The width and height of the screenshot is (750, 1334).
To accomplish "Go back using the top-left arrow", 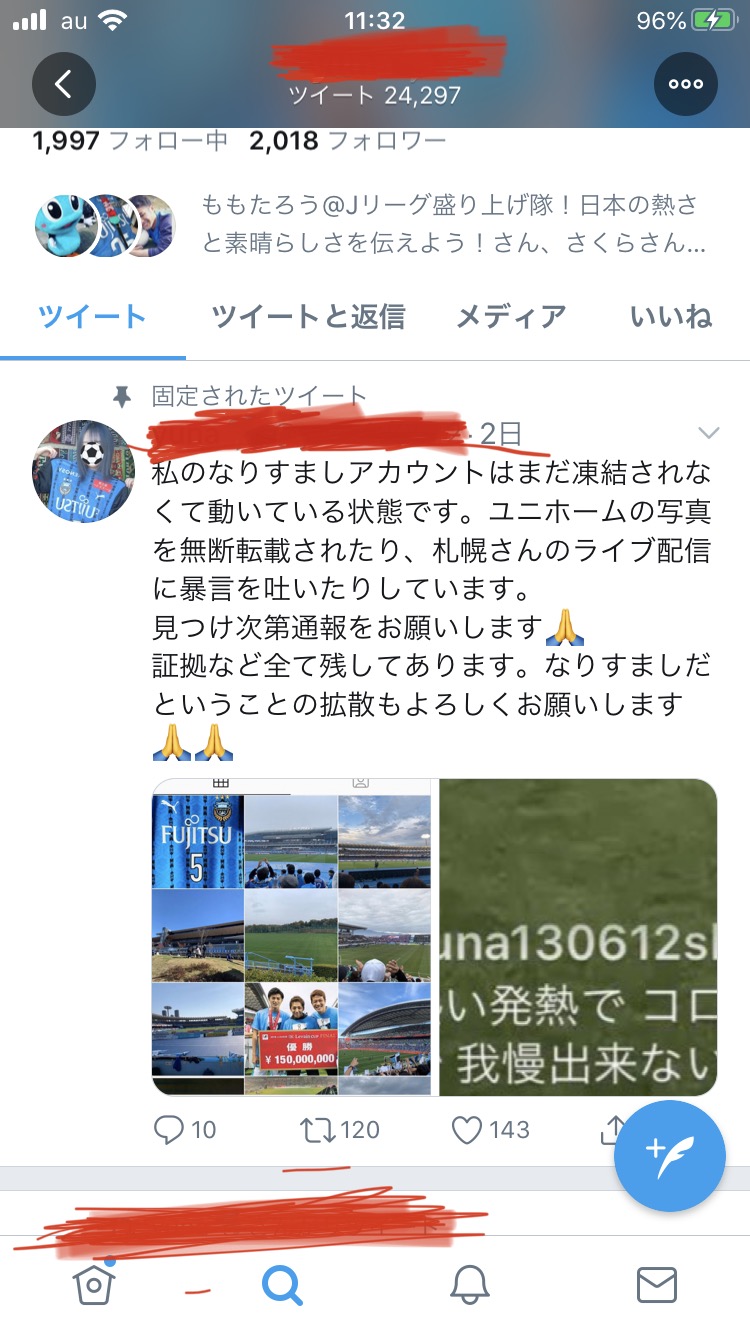I will [x=63, y=84].
